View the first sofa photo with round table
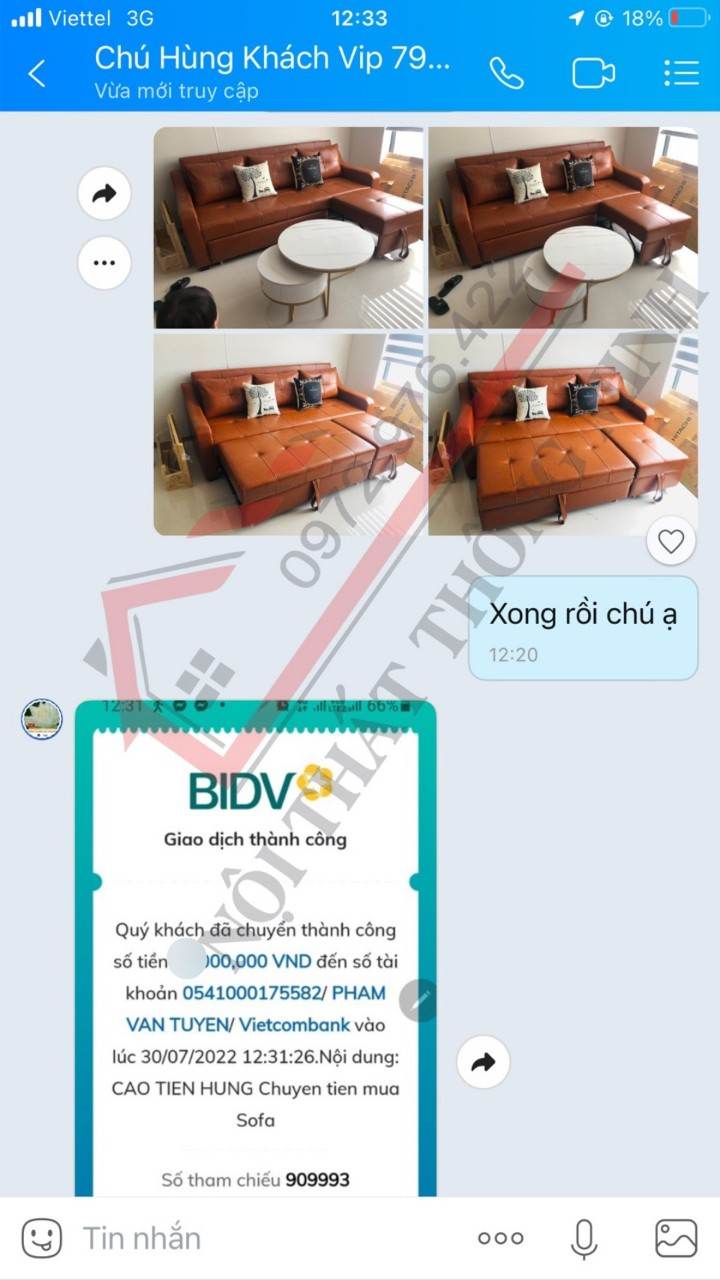This screenshot has height=1280, width=720. [288, 227]
